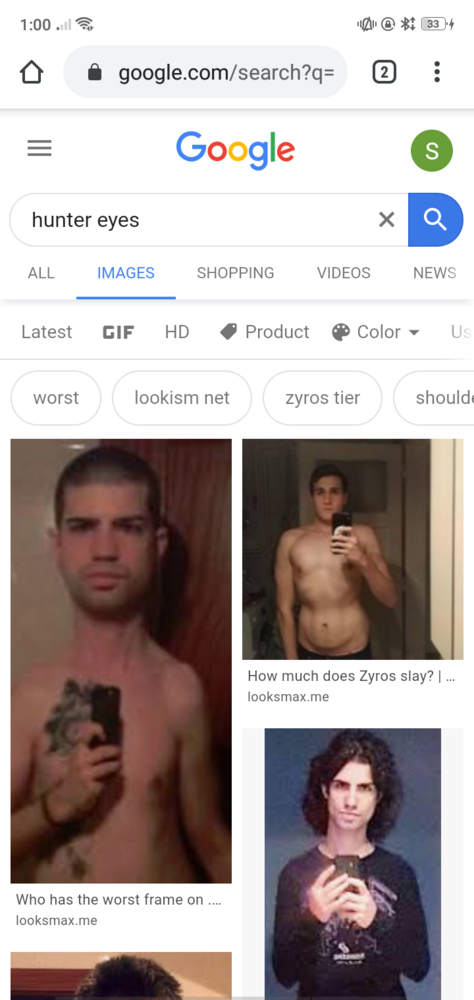This screenshot has width=474, height=1000.
Task: Switch to the ALL tab
Action: coord(41,273)
